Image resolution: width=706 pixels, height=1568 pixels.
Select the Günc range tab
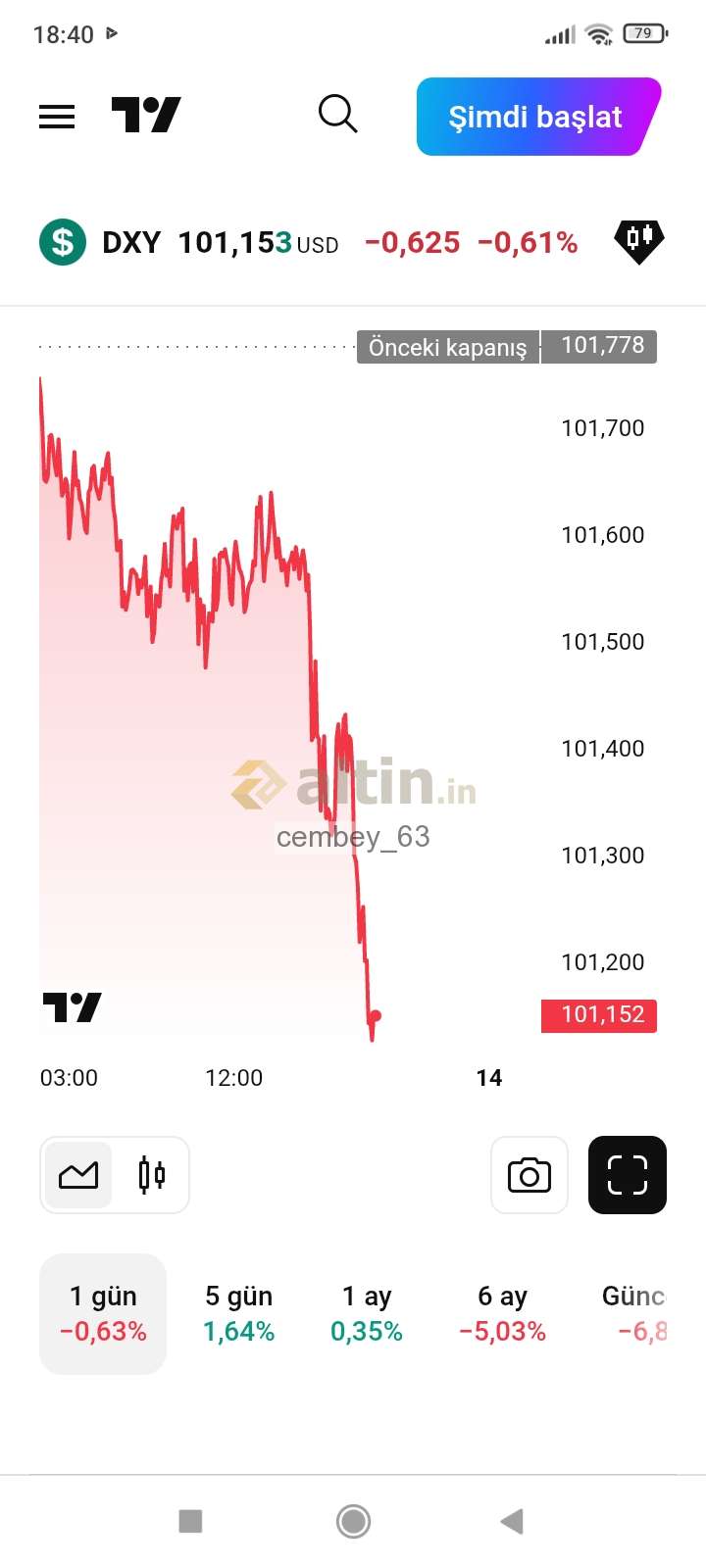pos(634,1313)
